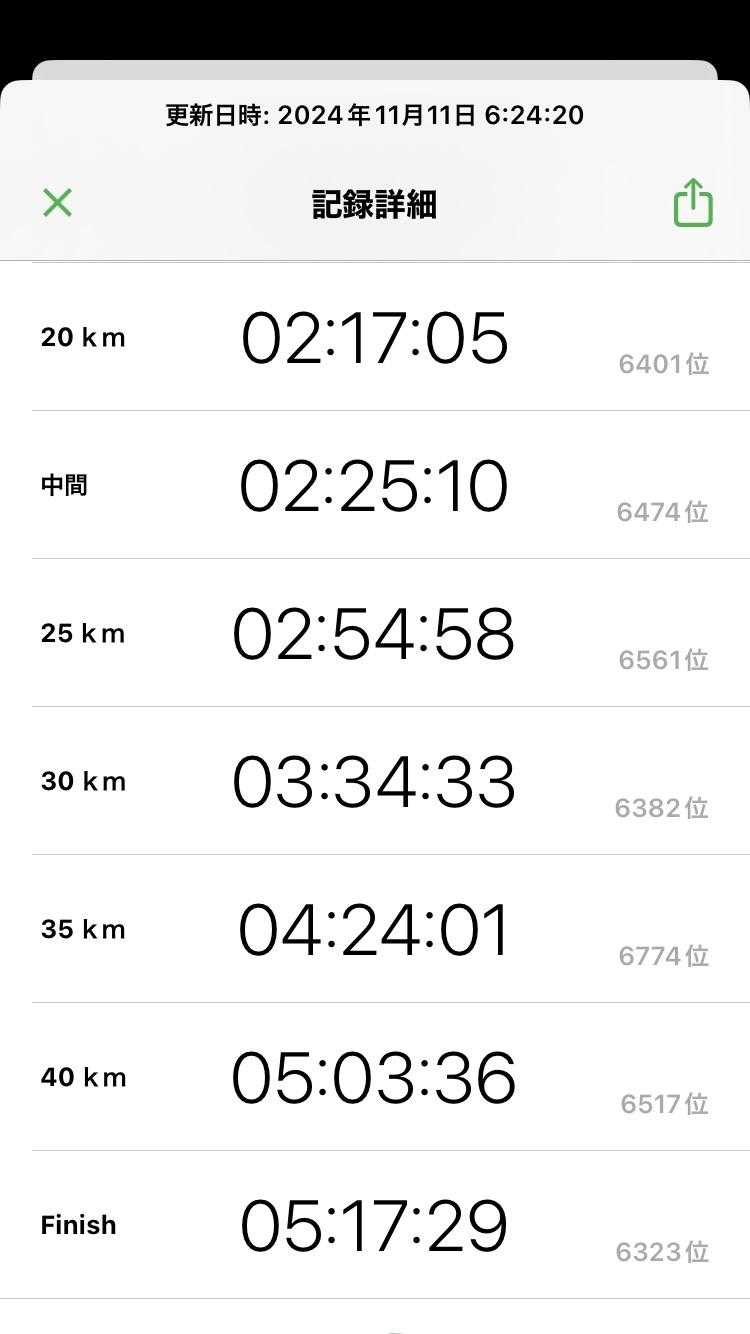Image resolution: width=750 pixels, height=1334 pixels.
Task: Share the race record details
Action: pyautogui.click(x=692, y=203)
